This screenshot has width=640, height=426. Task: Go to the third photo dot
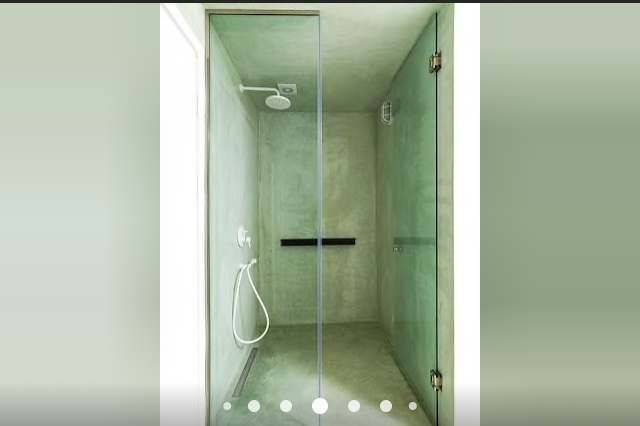[286, 406]
